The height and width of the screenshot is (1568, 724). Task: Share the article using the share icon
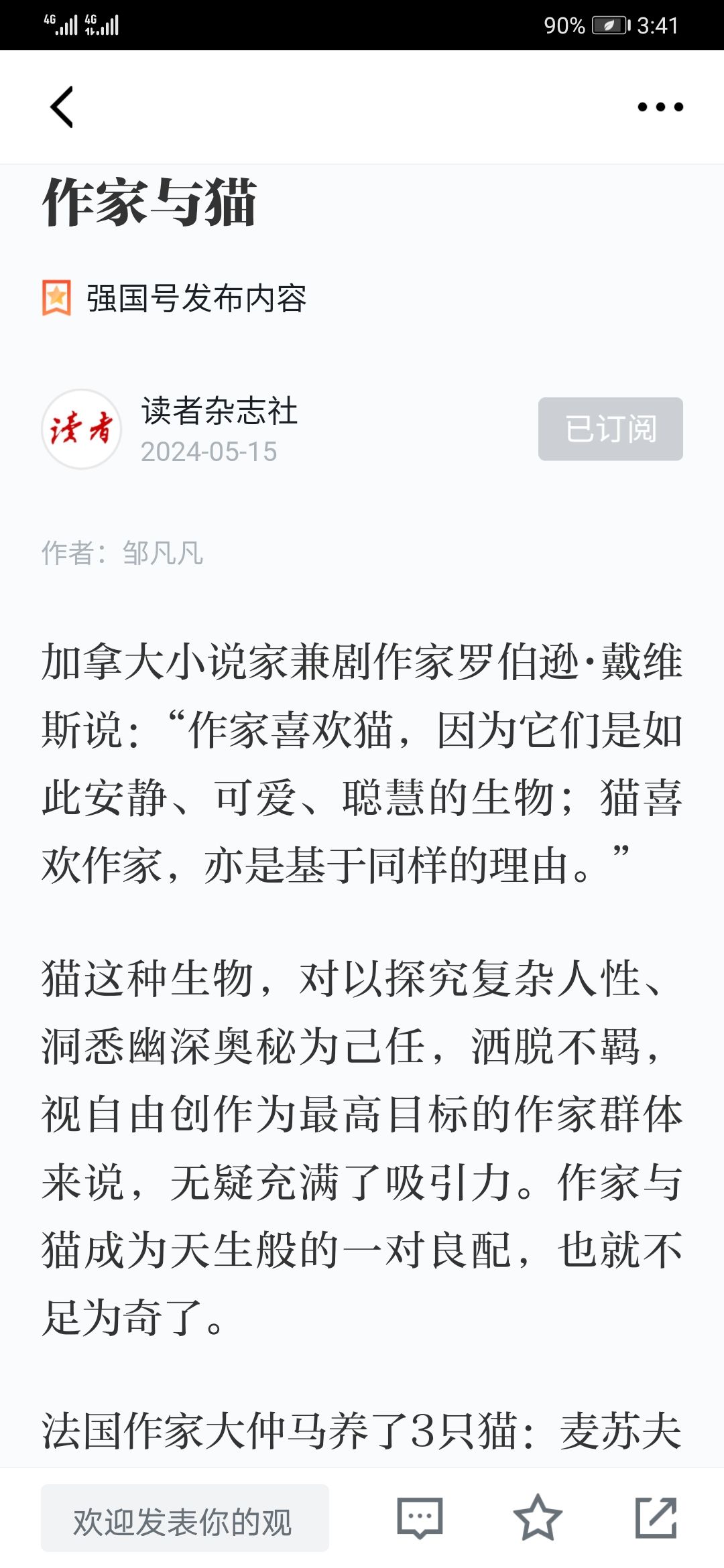(656, 1518)
